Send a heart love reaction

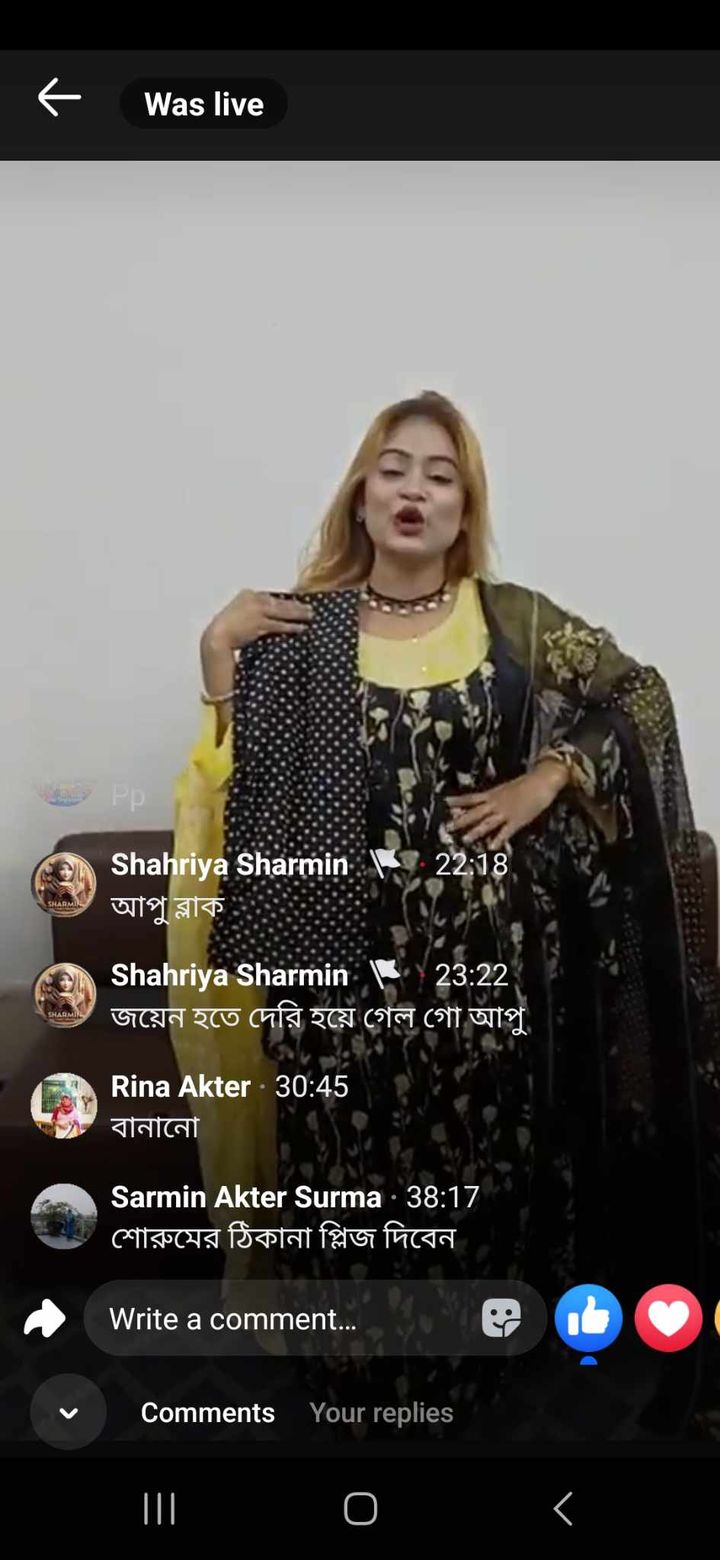(x=668, y=1319)
